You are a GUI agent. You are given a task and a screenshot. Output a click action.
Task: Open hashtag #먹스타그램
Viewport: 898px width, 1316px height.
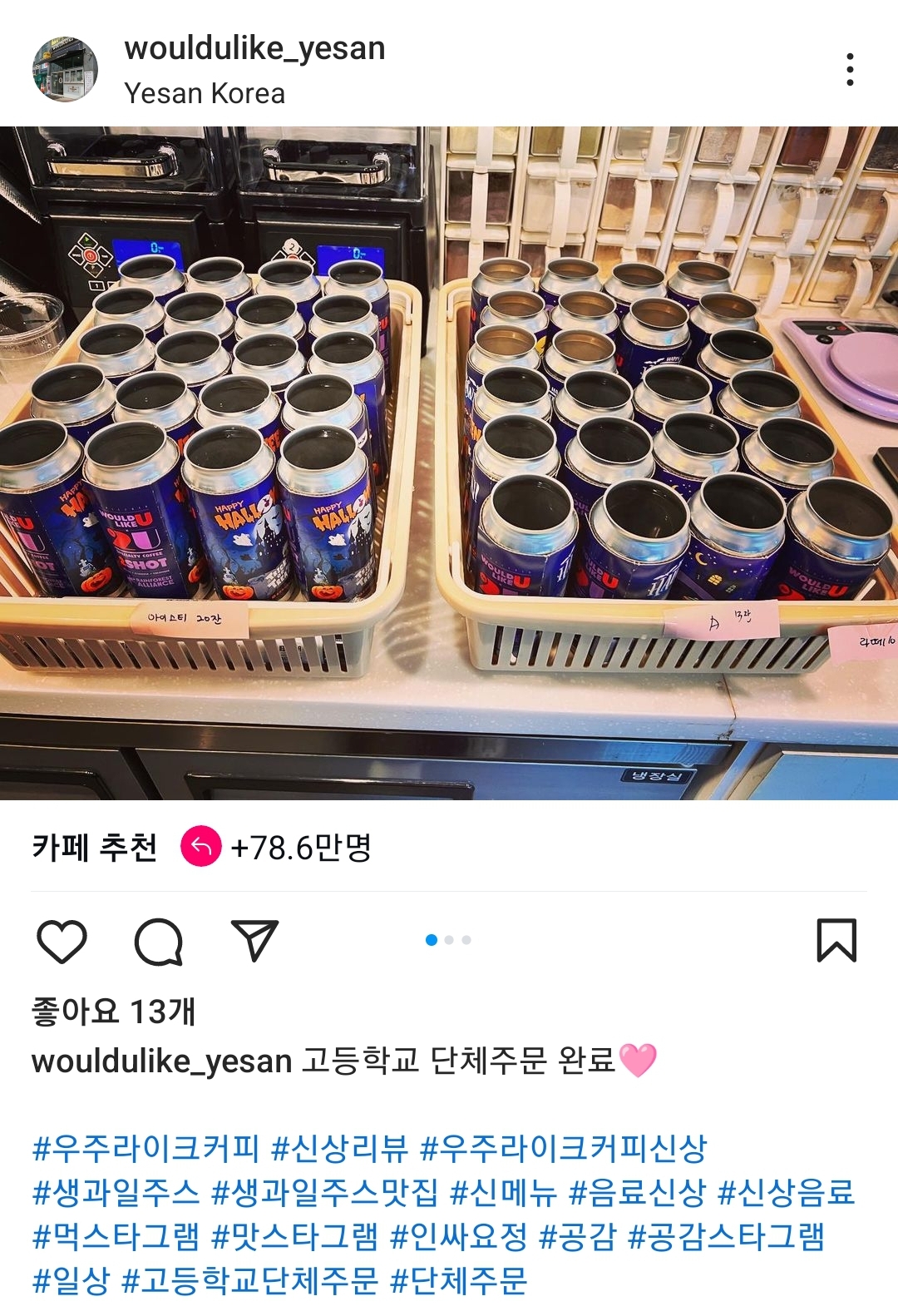coord(116,1237)
